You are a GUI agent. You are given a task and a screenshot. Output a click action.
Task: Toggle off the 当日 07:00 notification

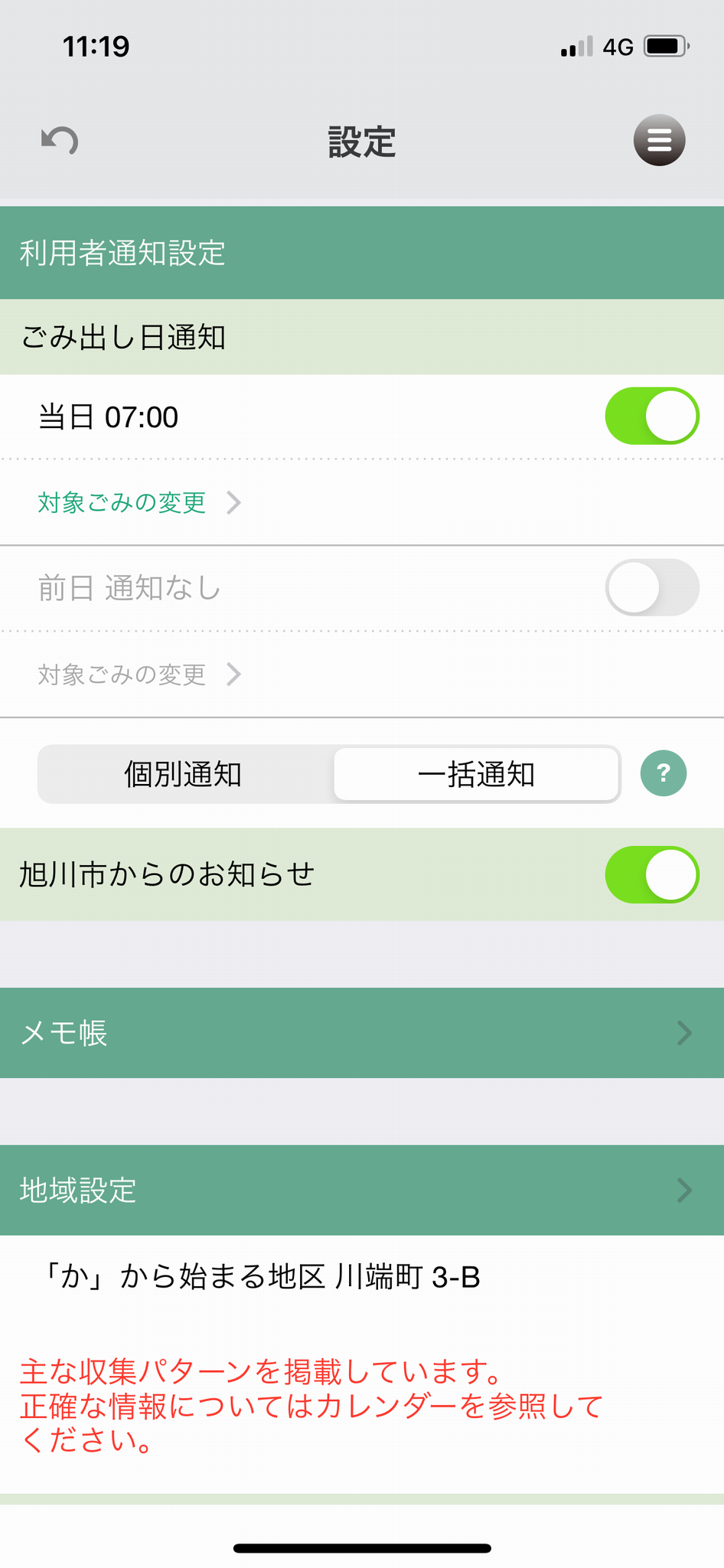click(x=652, y=416)
